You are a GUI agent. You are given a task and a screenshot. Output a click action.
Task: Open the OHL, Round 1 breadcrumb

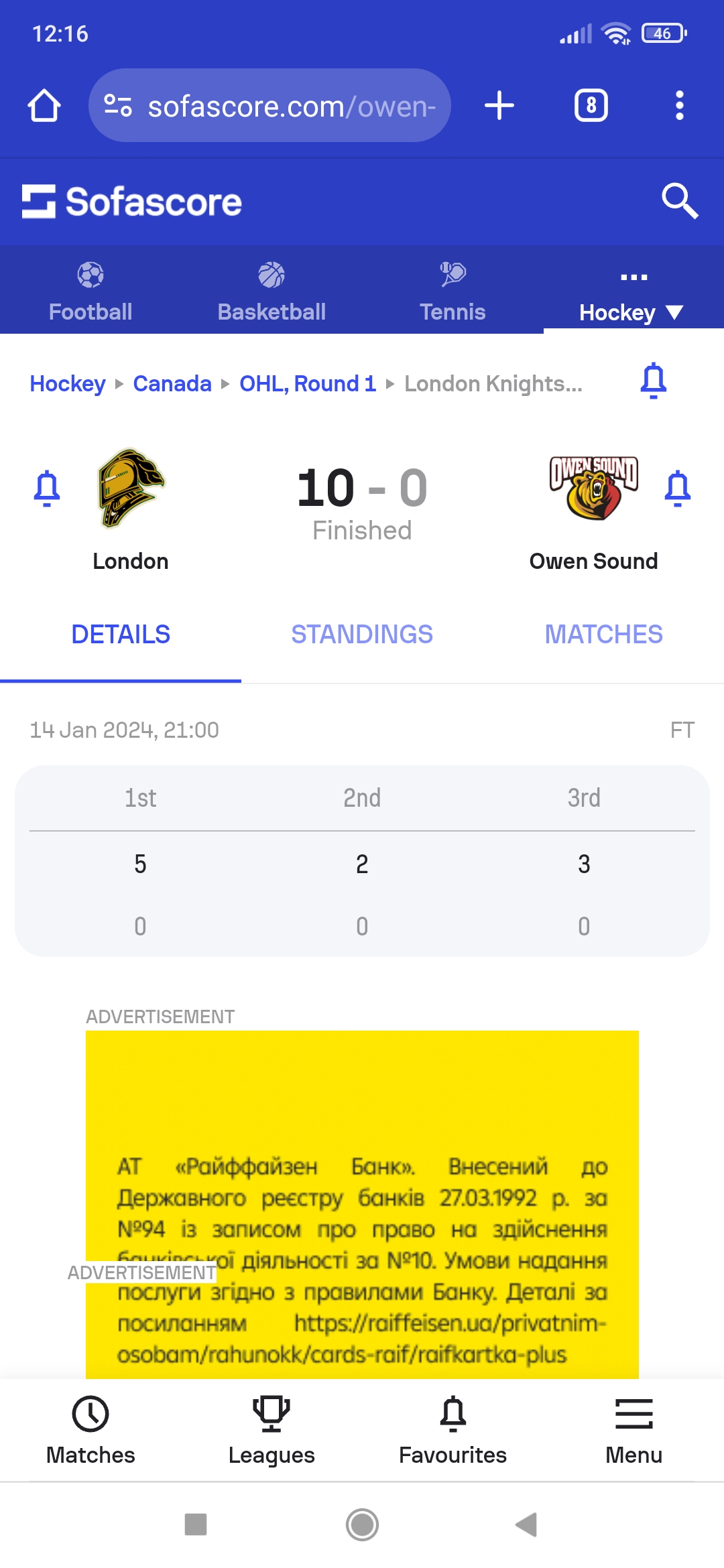click(308, 384)
